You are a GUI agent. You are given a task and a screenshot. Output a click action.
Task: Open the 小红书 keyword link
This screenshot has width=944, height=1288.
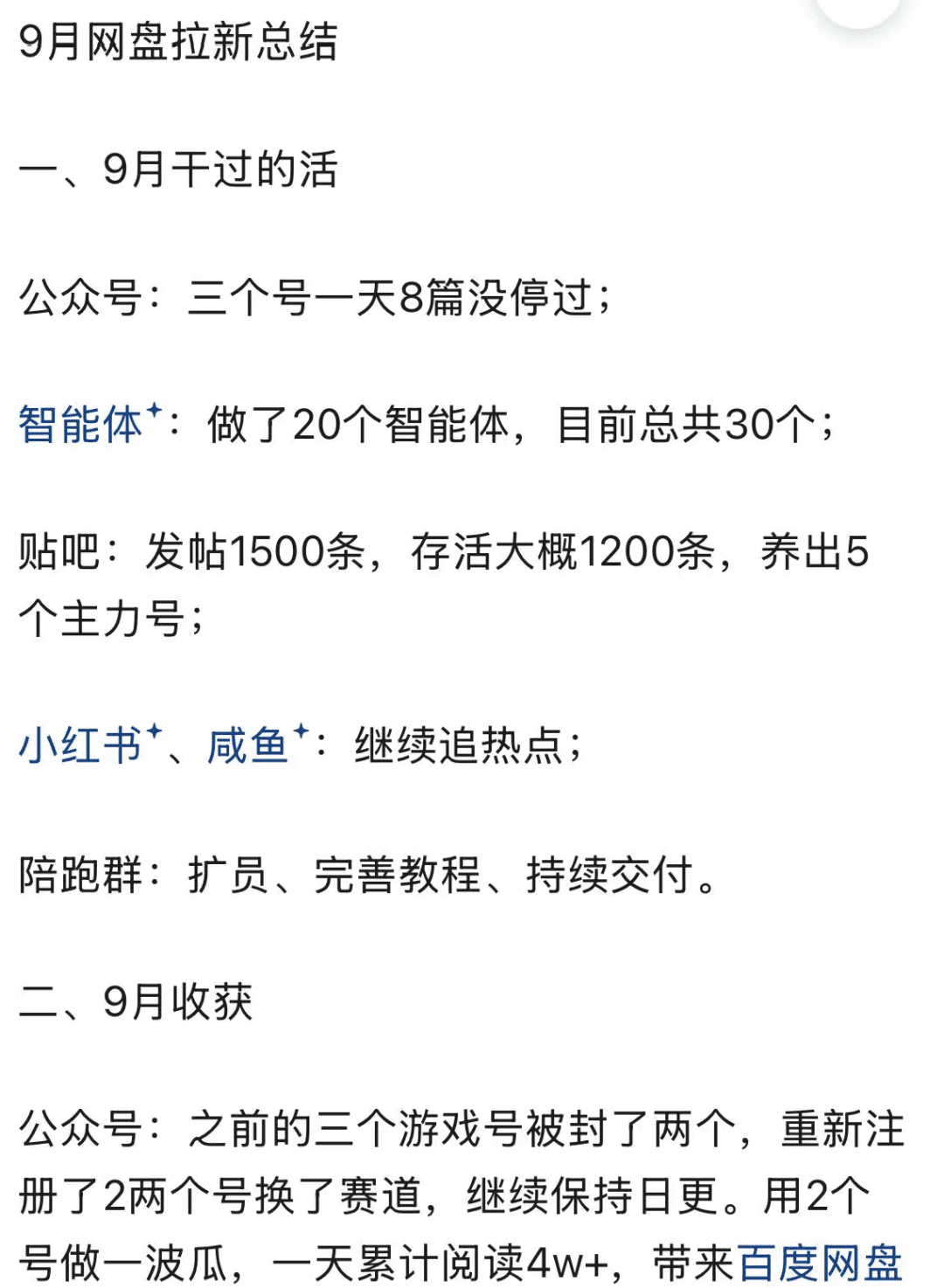(x=80, y=746)
